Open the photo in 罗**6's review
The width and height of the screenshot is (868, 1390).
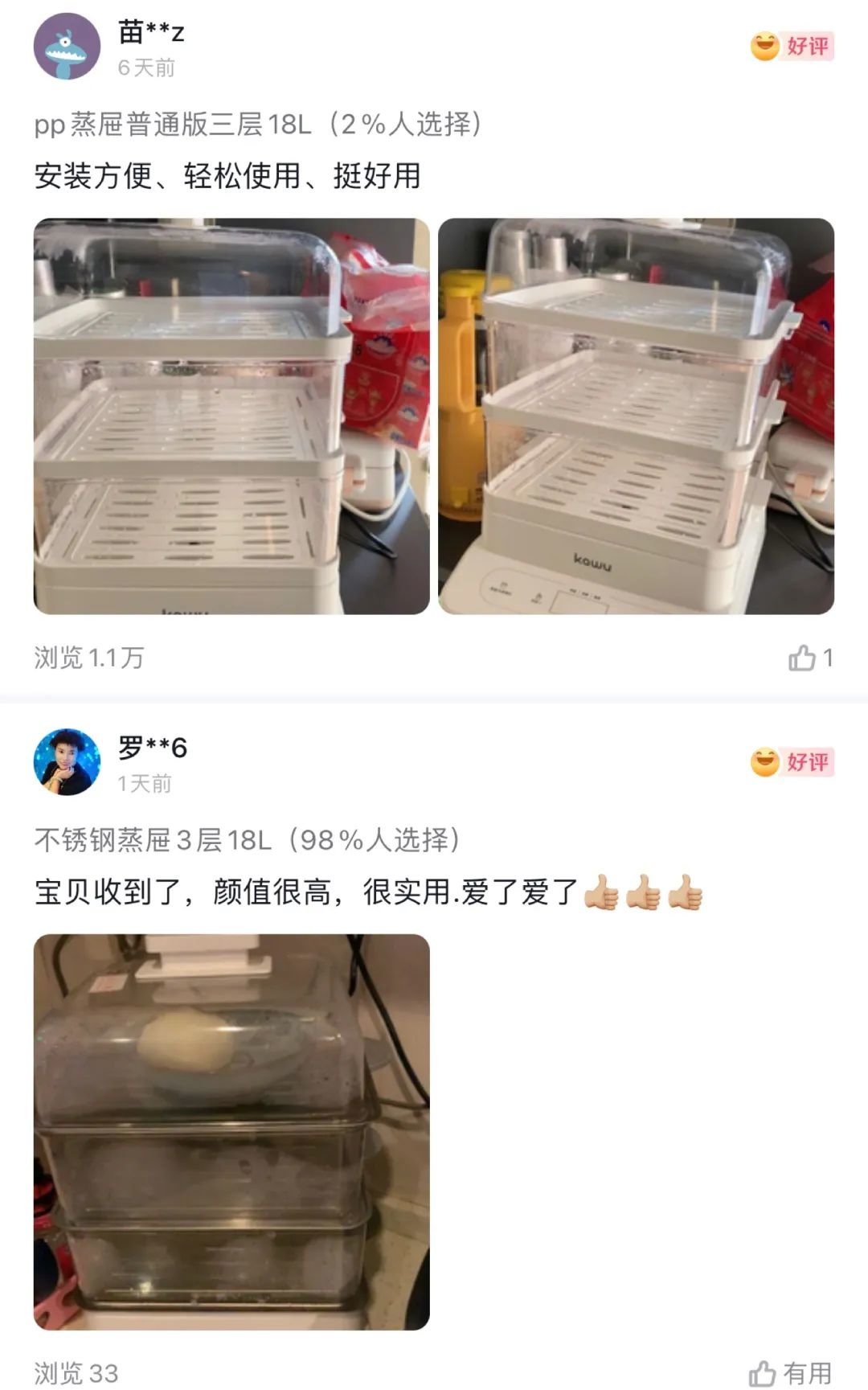[231, 1131]
